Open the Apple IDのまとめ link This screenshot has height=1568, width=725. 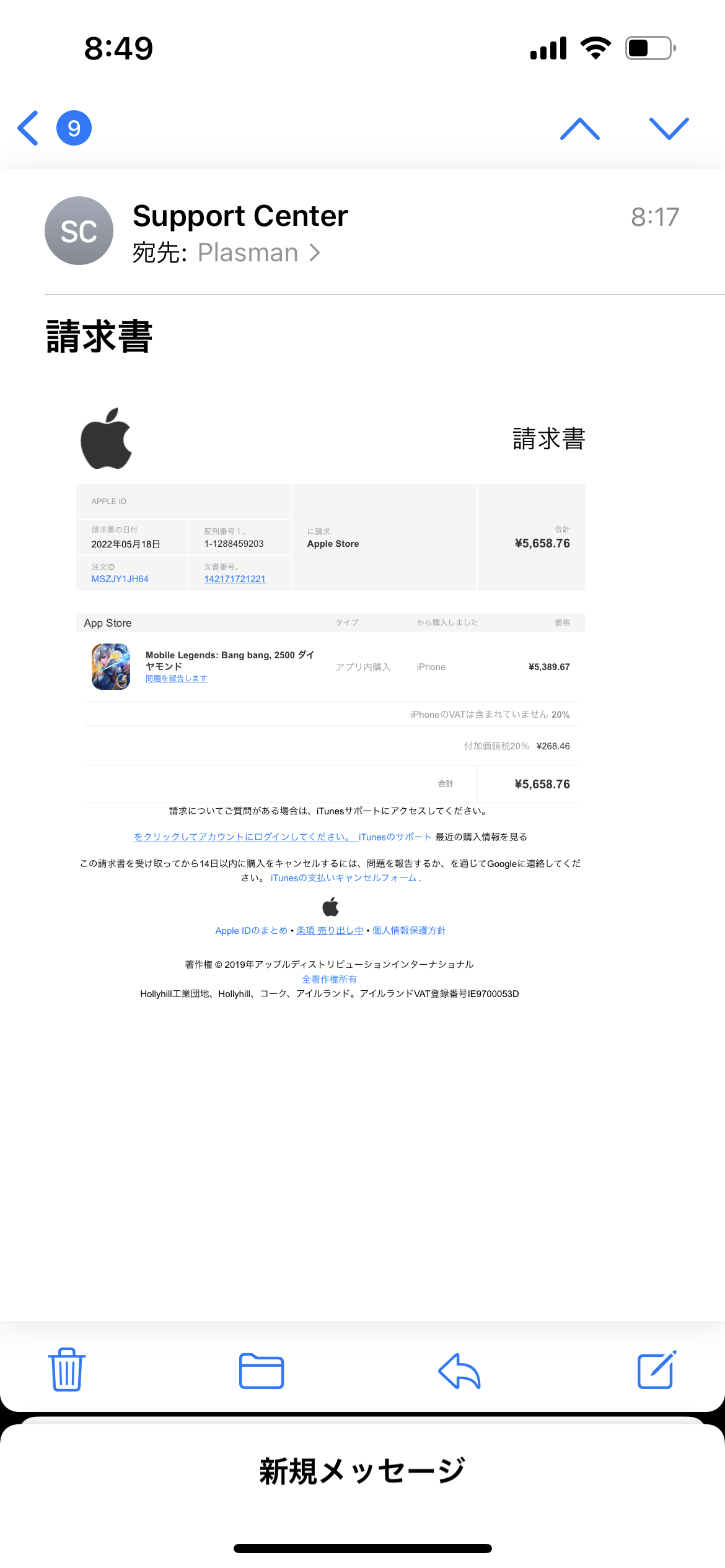(x=251, y=930)
